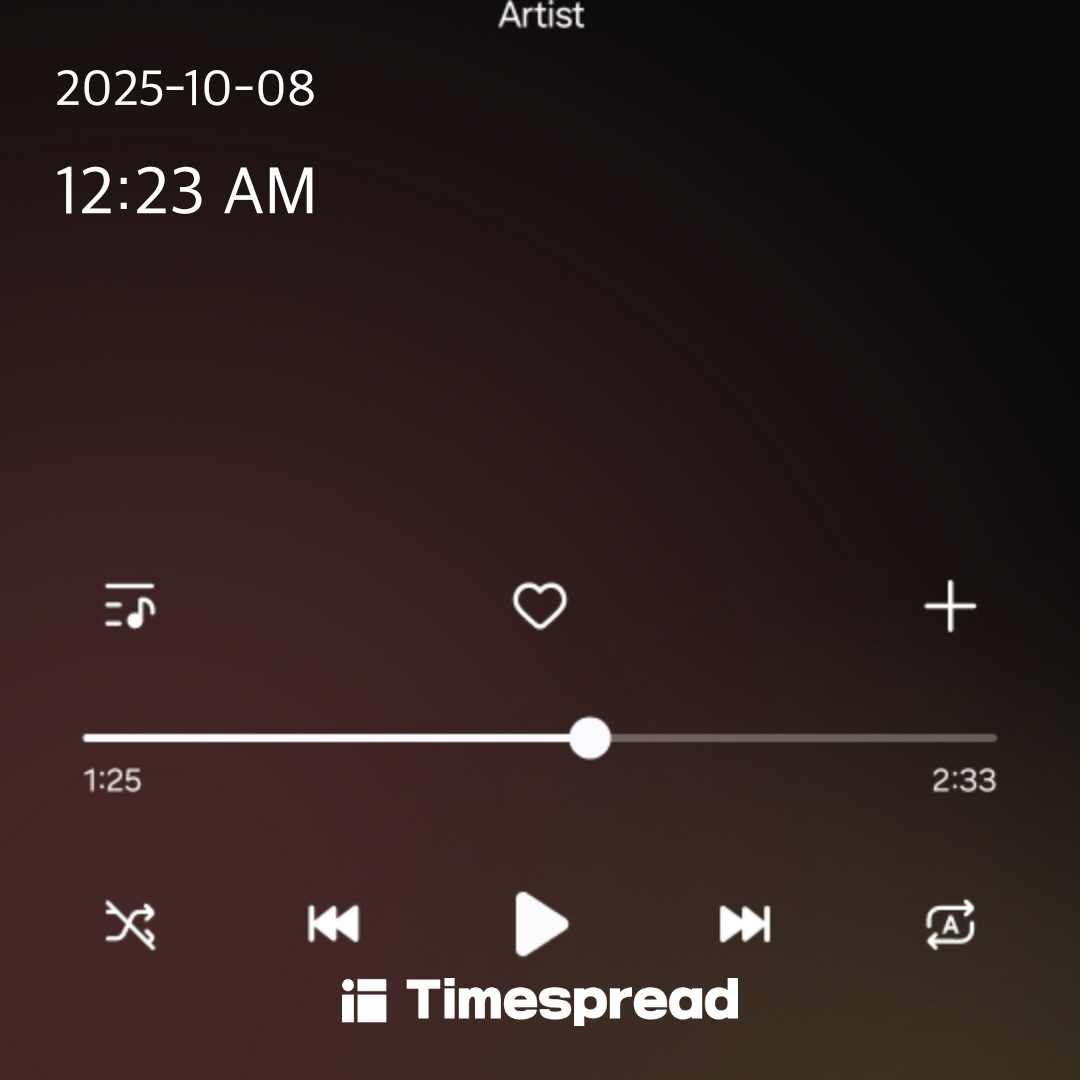Add the song using the plus icon

coord(949,607)
